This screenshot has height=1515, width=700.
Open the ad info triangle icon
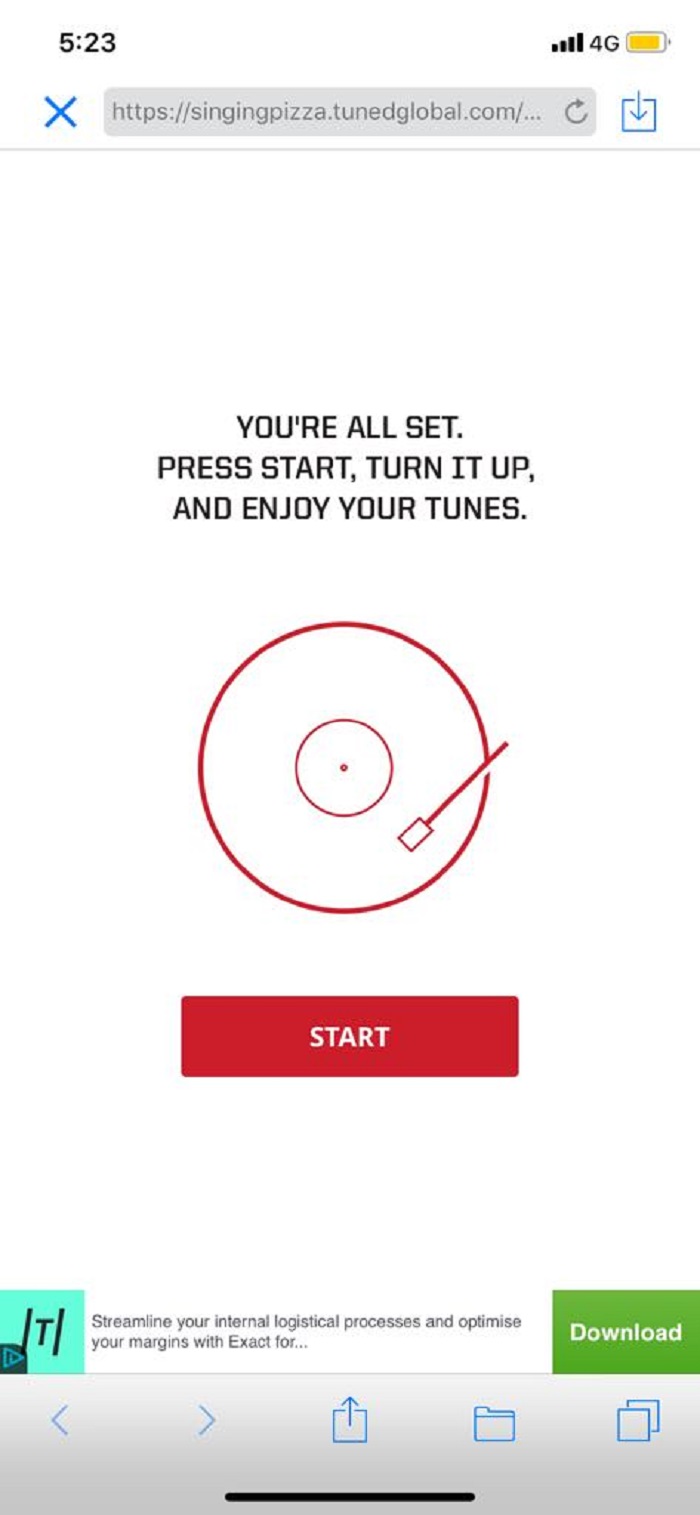pyautogui.click(x=12, y=1358)
